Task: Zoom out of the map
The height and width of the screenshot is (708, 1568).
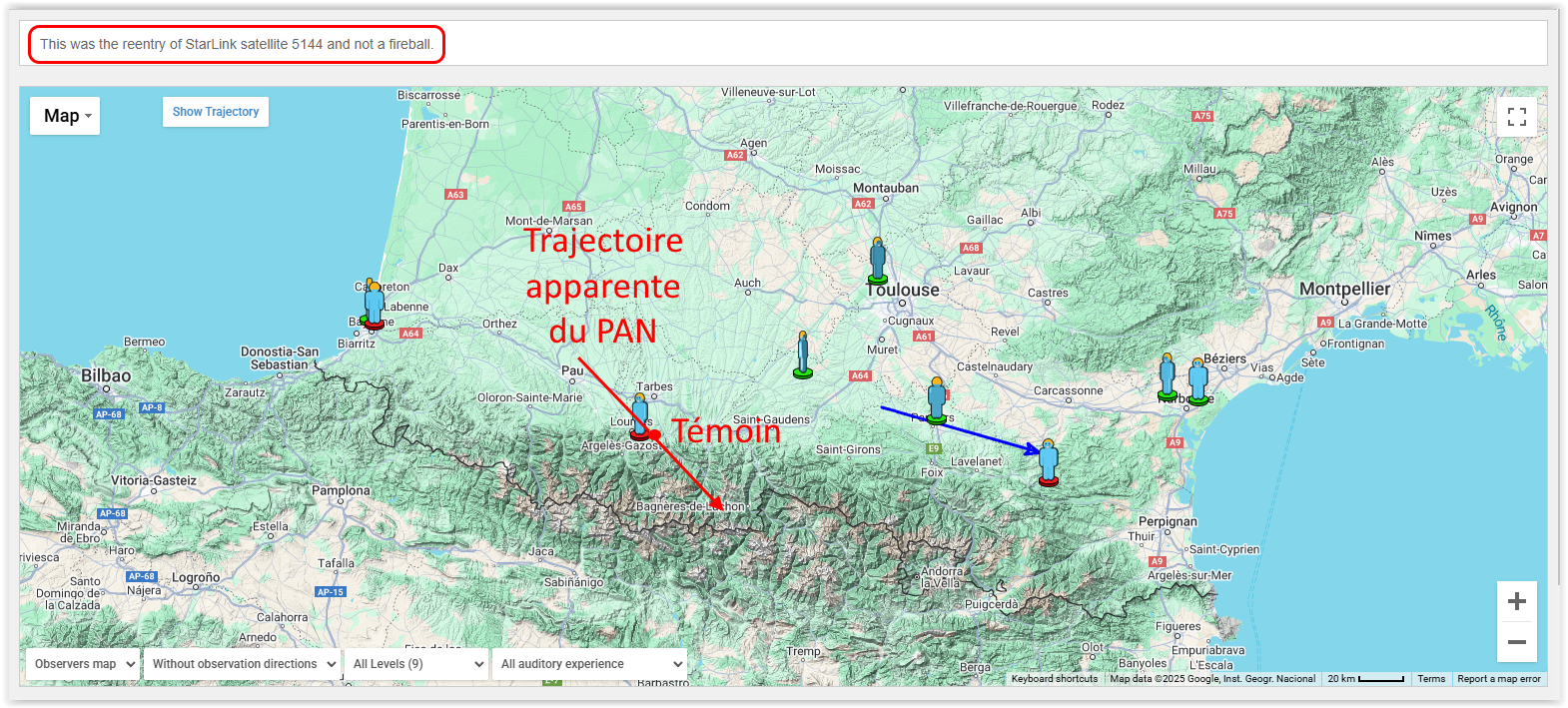Action: tap(1516, 642)
